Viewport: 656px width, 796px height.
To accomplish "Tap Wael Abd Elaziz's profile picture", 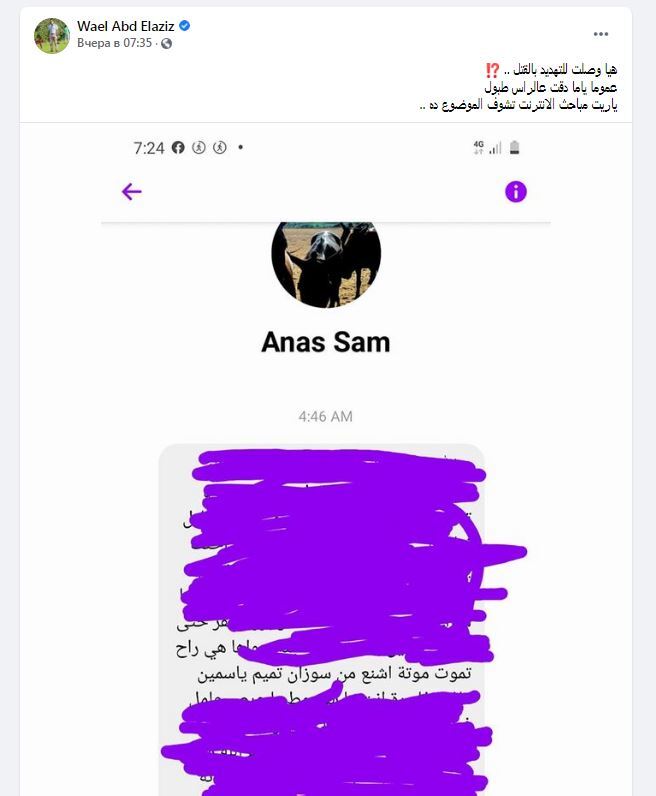I will point(52,35).
